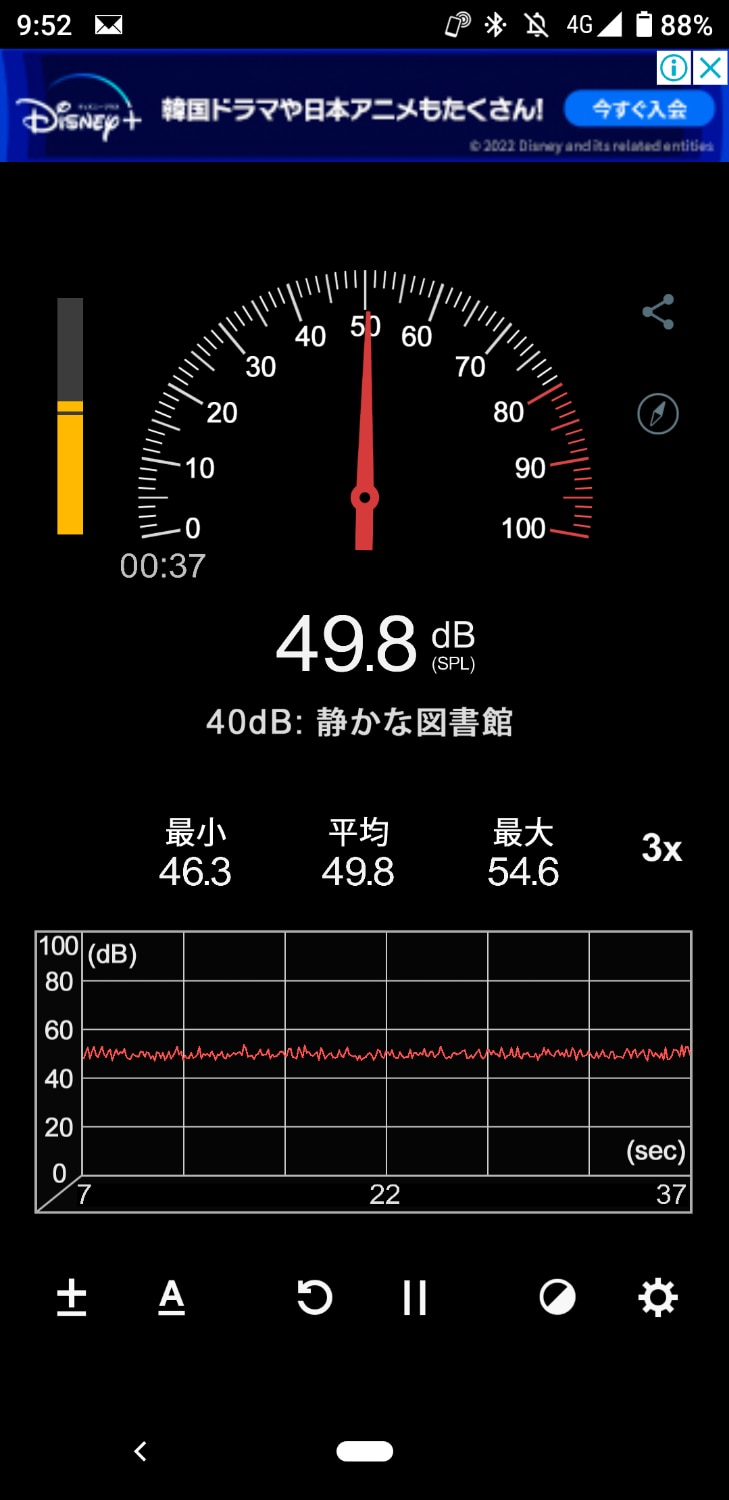This screenshot has height=1500, width=729.
Task: Go to the home screen via pill
Action: [364, 1451]
